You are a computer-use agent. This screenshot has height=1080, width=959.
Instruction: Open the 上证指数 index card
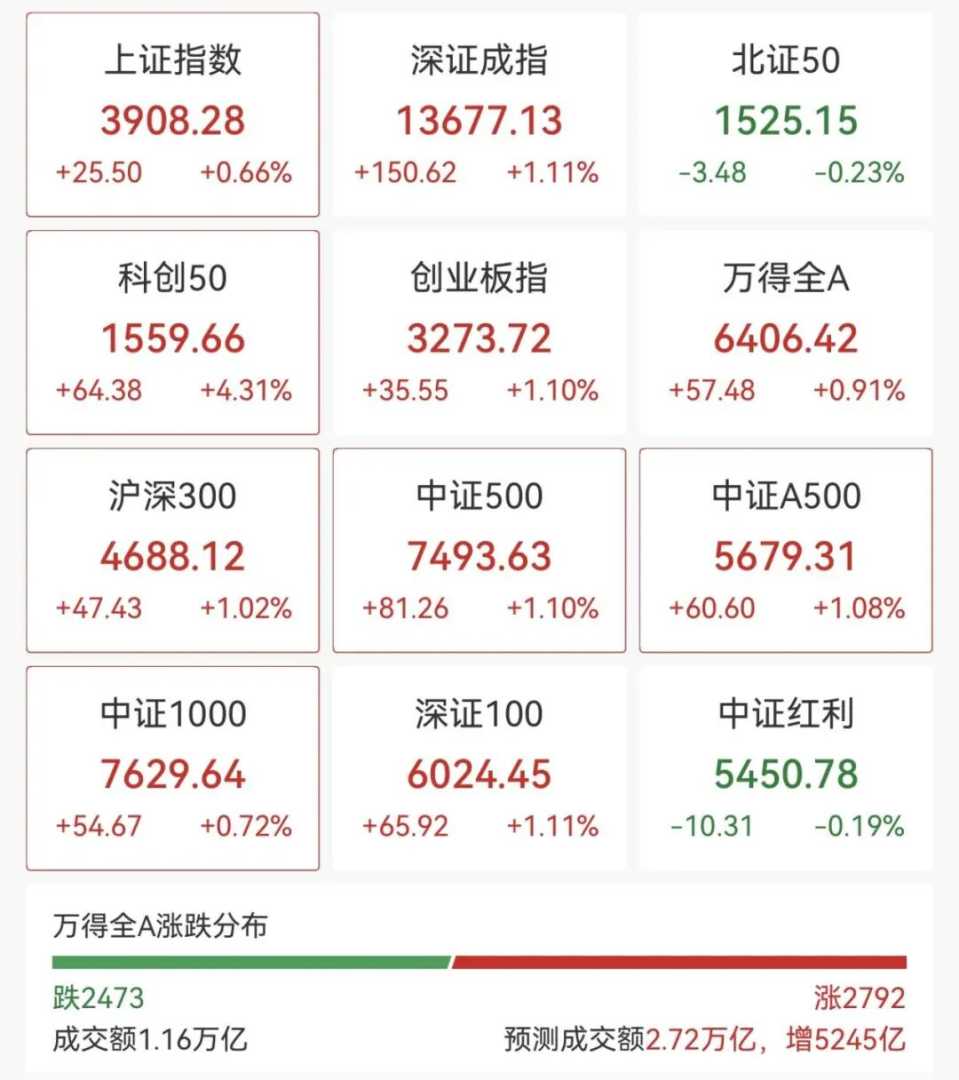tap(173, 115)
